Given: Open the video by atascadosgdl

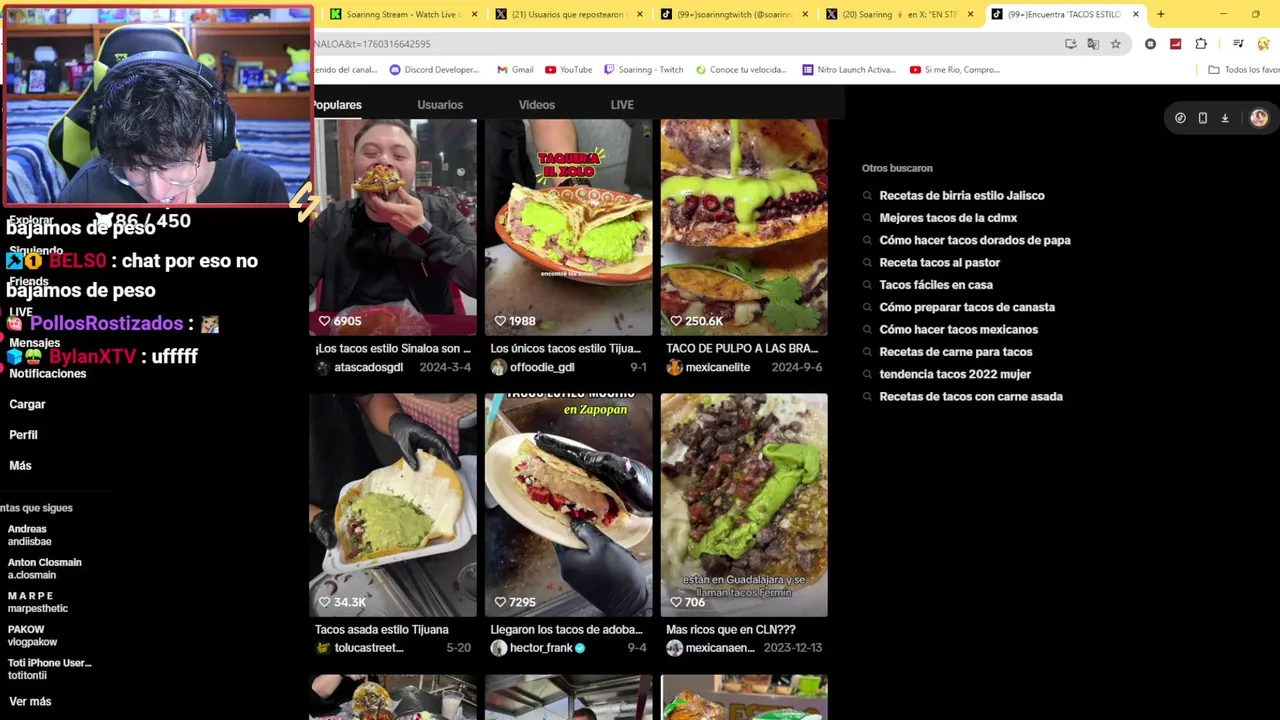Looking at the screenshot, I should tap(393, 228).
